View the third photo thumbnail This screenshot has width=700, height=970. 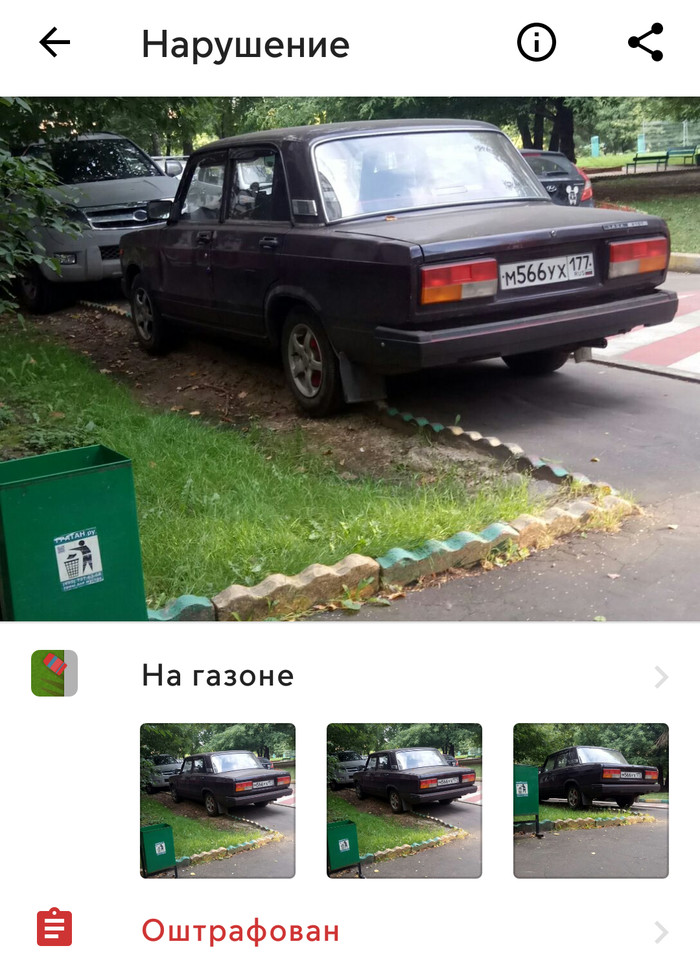pos(590,800)
